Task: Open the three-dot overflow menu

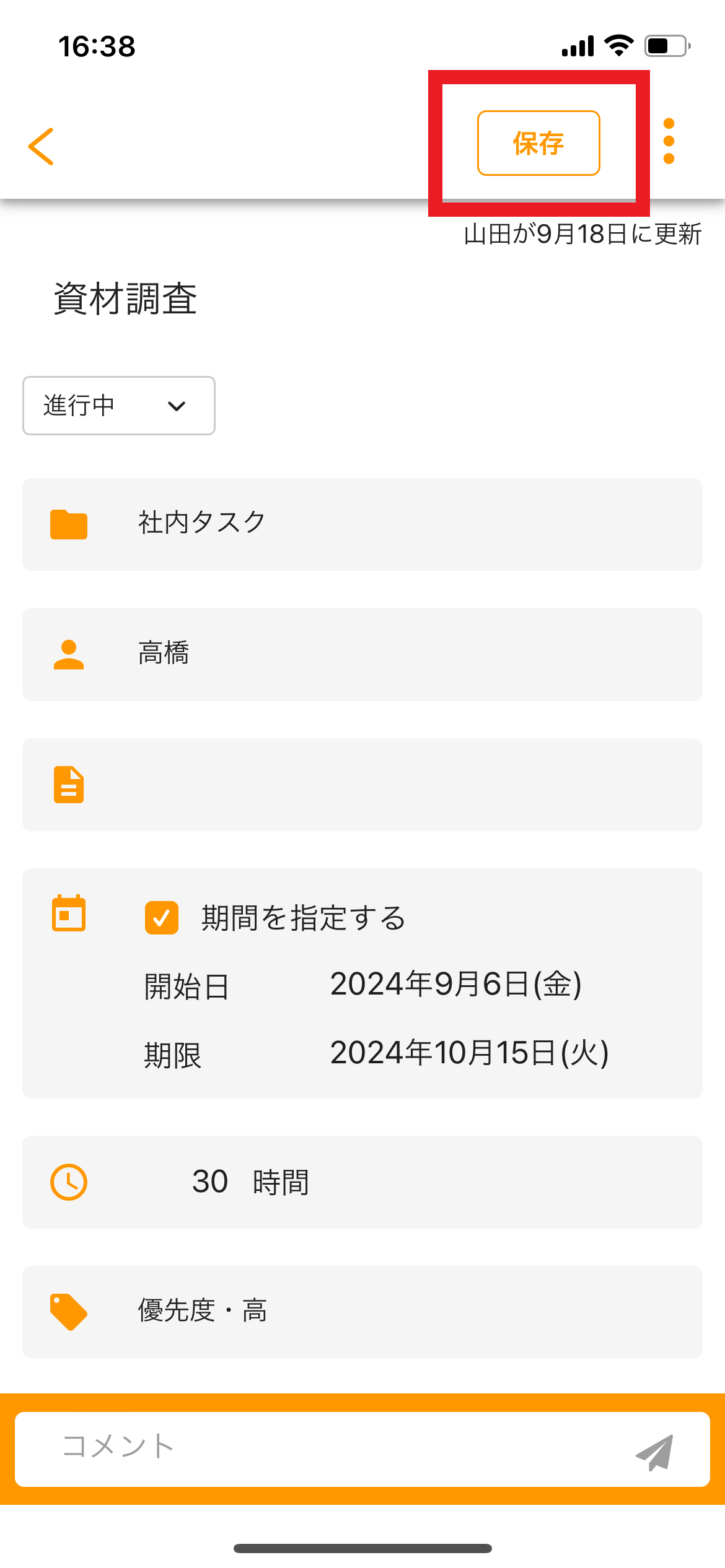Action: pos(669,141)
